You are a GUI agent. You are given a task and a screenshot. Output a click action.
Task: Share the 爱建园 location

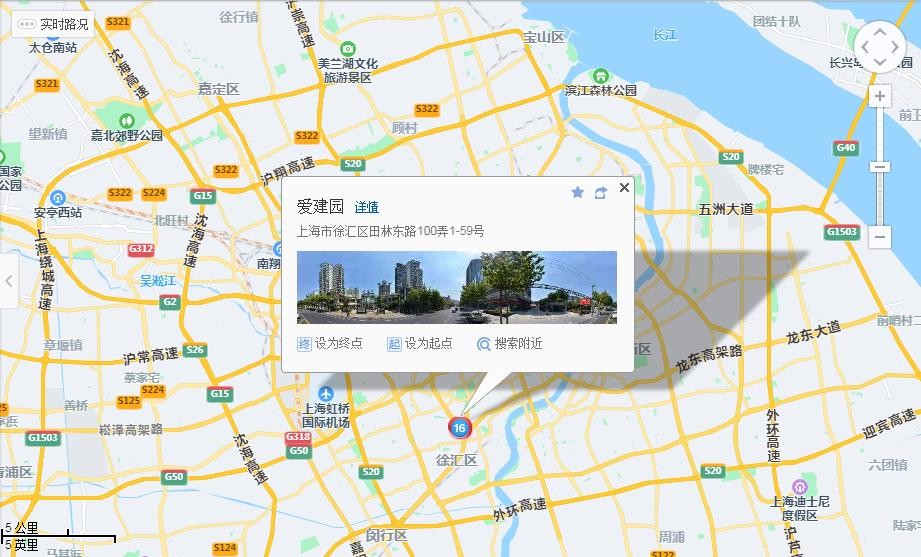coord(600,193)
